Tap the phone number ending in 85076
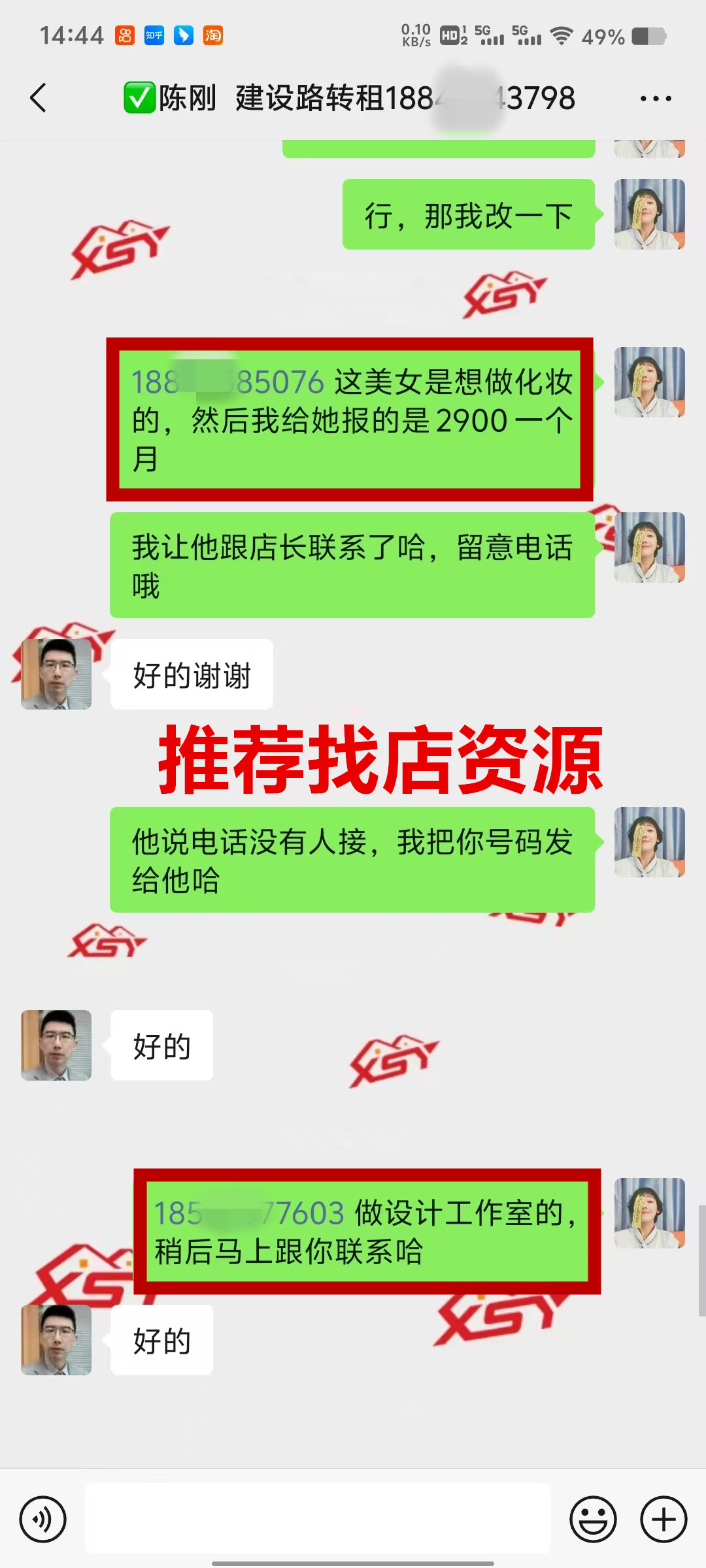This screenshot has width=706, height=1568. [x=227, y=382]
